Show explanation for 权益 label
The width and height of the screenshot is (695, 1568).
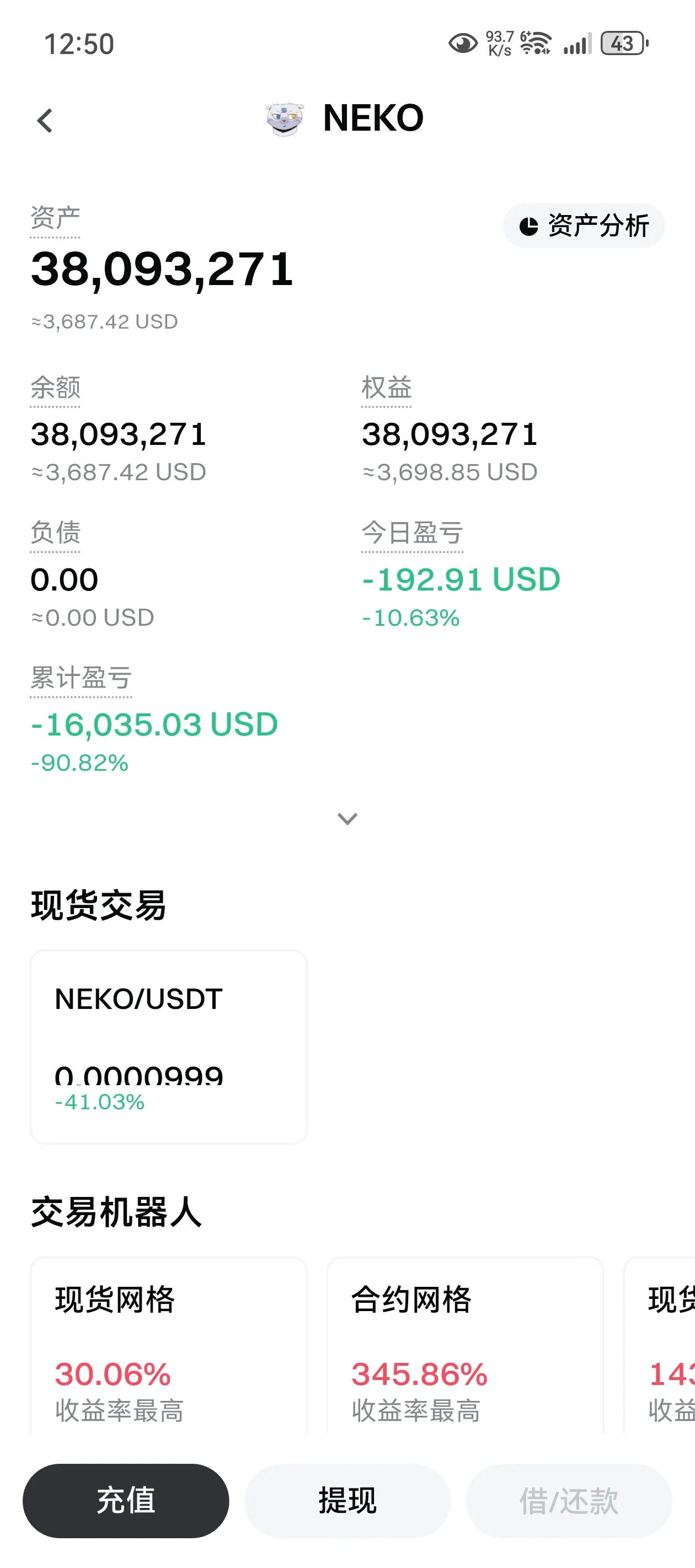(x=386, y=388)
